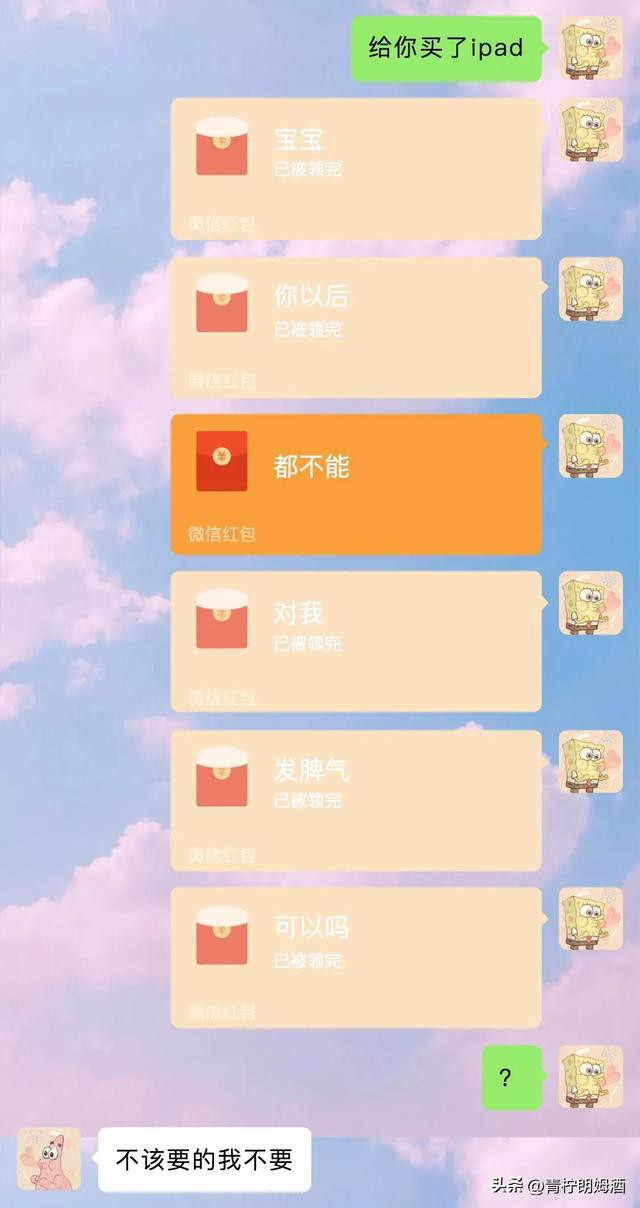Open SpongeBob avatar next to 给你买了ipad
Screen dimensions: 640x1208
click(590, 47)
